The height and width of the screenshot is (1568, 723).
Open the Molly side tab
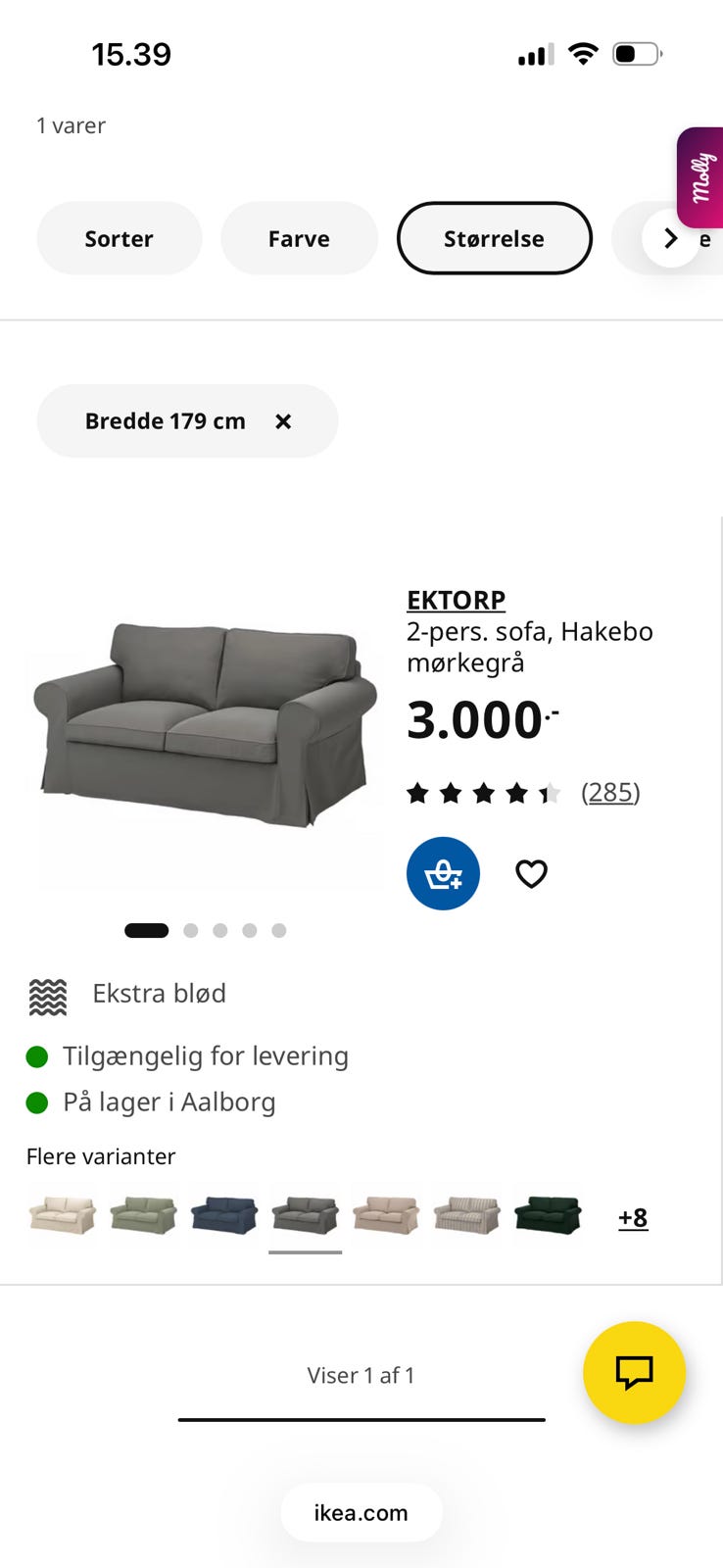coord(700,176)
